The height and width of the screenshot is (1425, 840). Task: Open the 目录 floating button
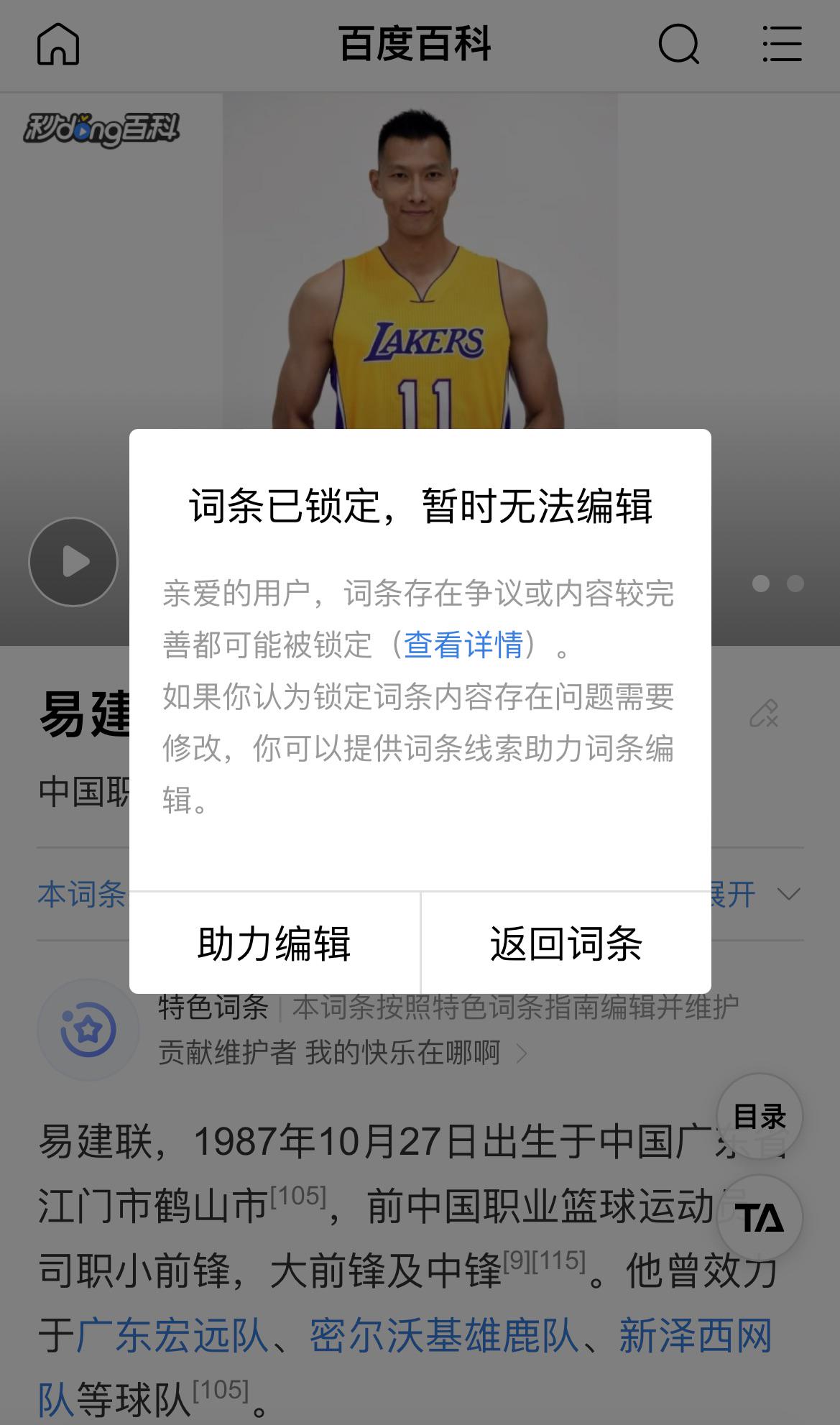pos(760,1117)
